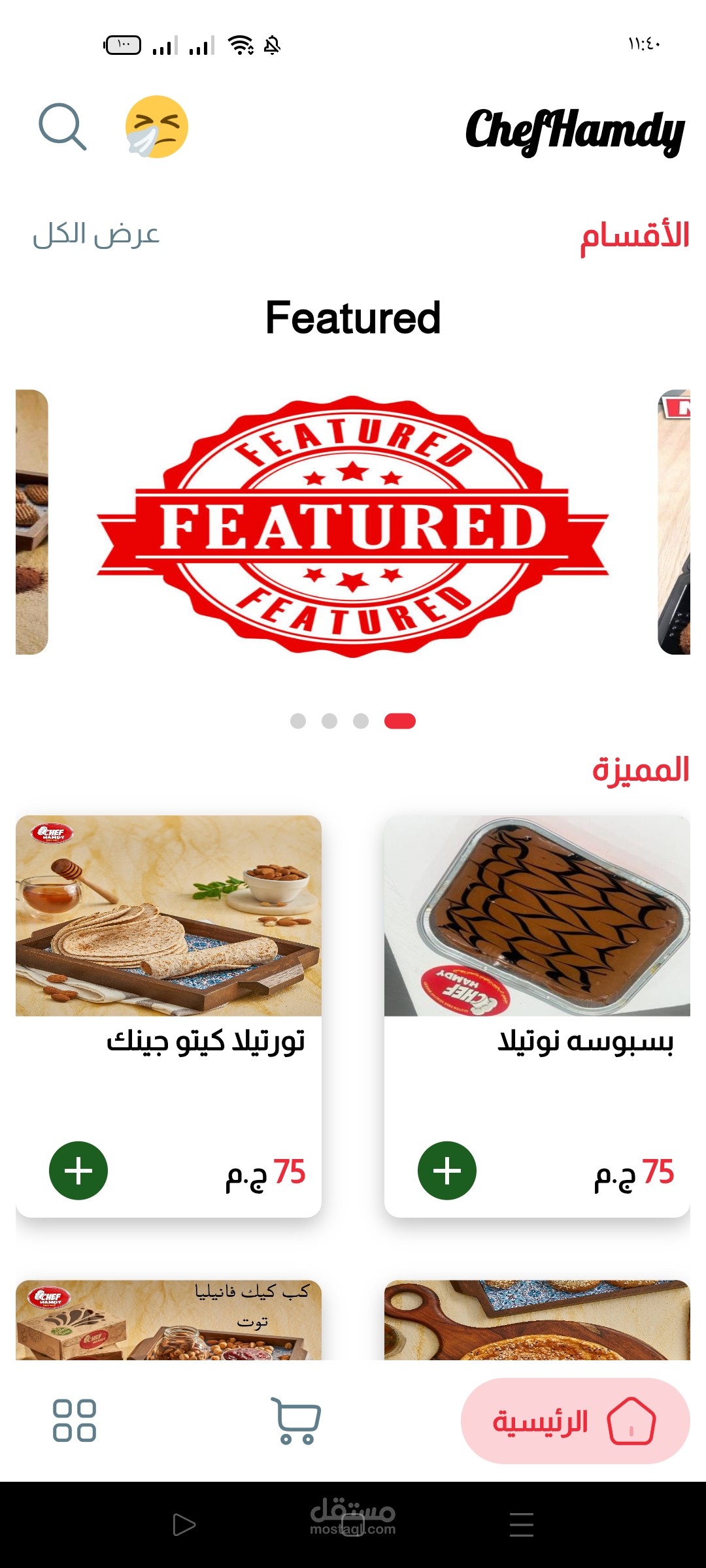This screenshot has width=706, height=1568.
Task: Open the system recent apps menu
Action: coord(521,1525)
